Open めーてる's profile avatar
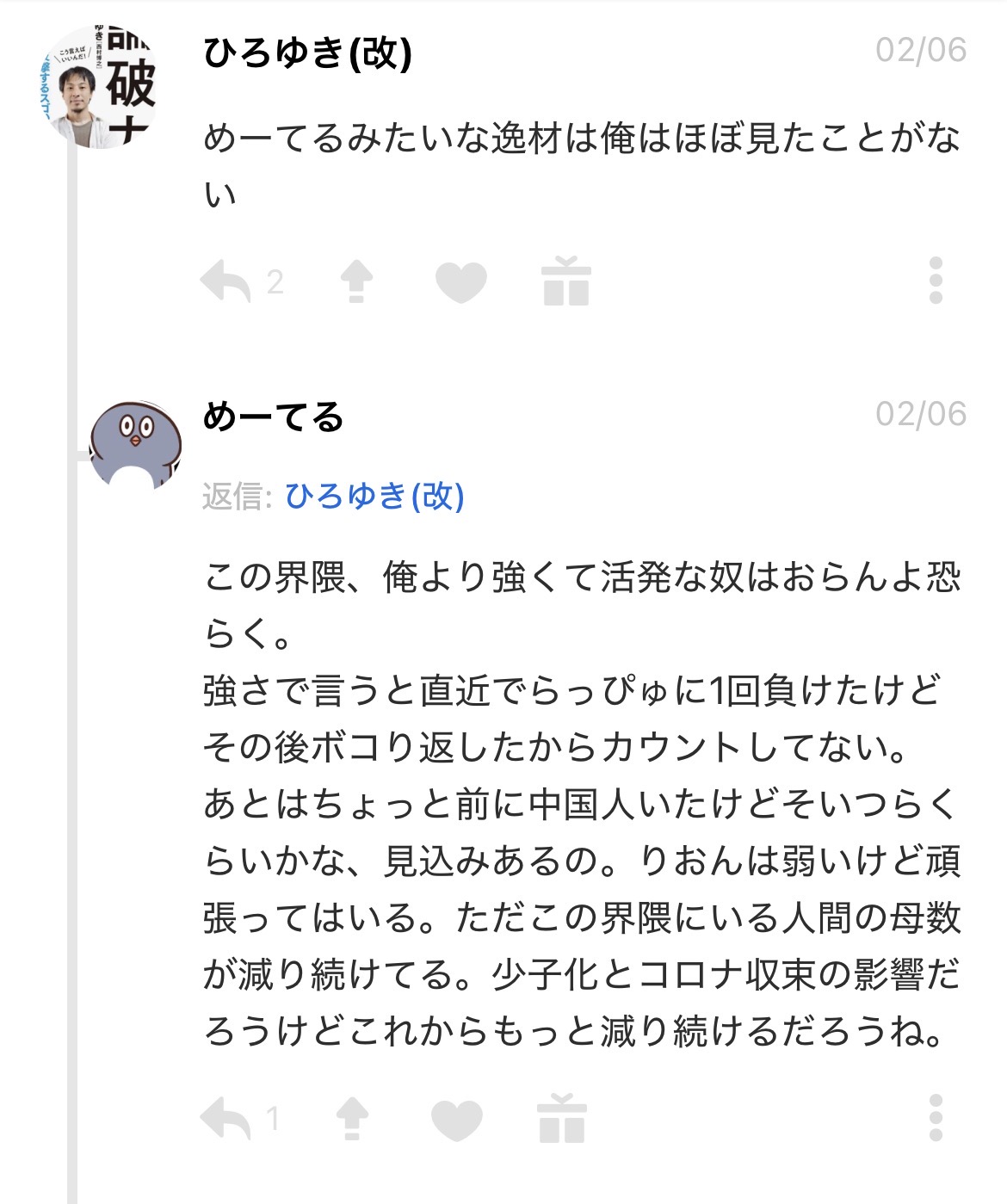The width and height of the screenshot is (1007, 1204). pos(136,444)
